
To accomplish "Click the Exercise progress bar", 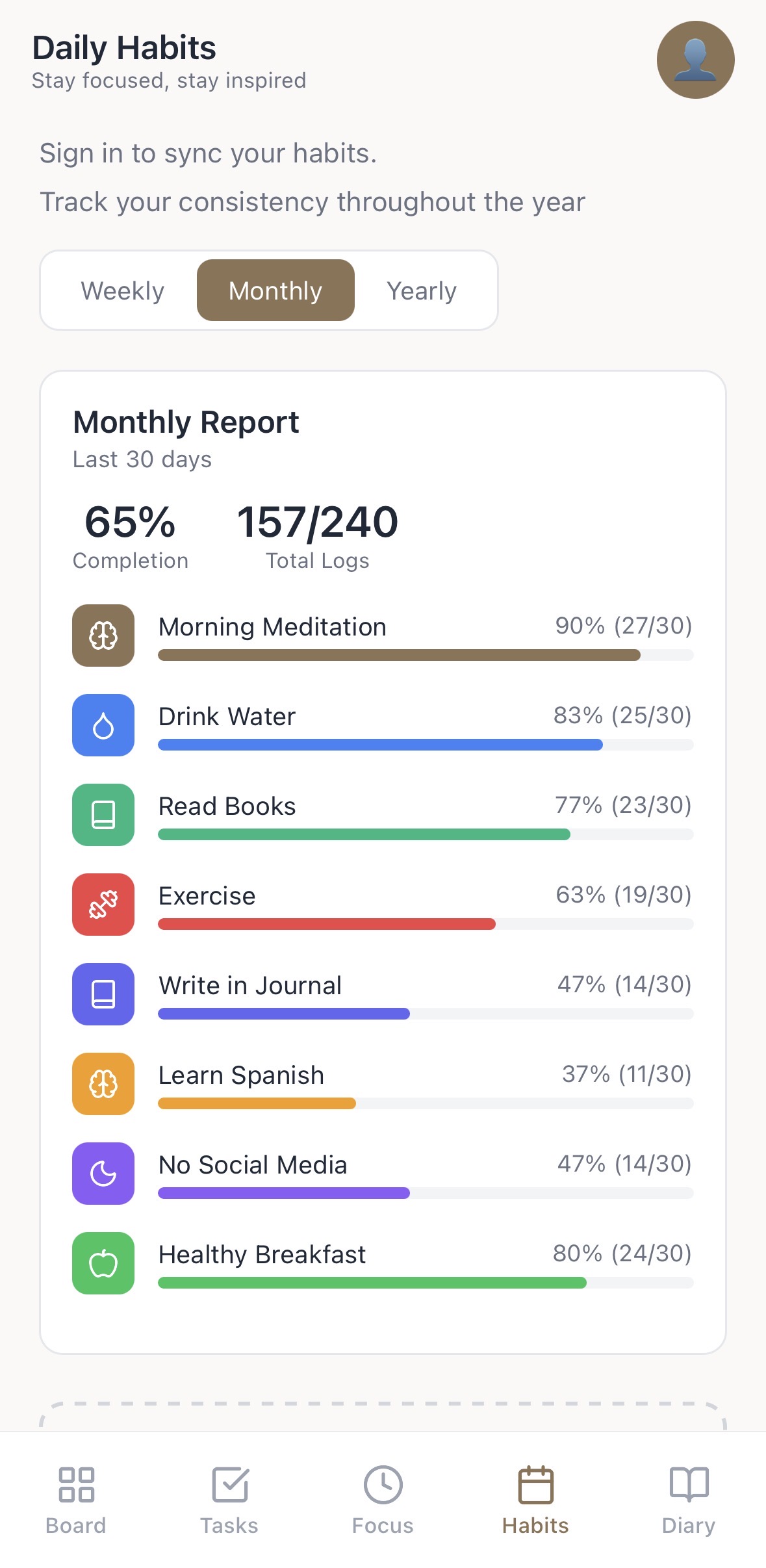I will [x=426, y=924].
